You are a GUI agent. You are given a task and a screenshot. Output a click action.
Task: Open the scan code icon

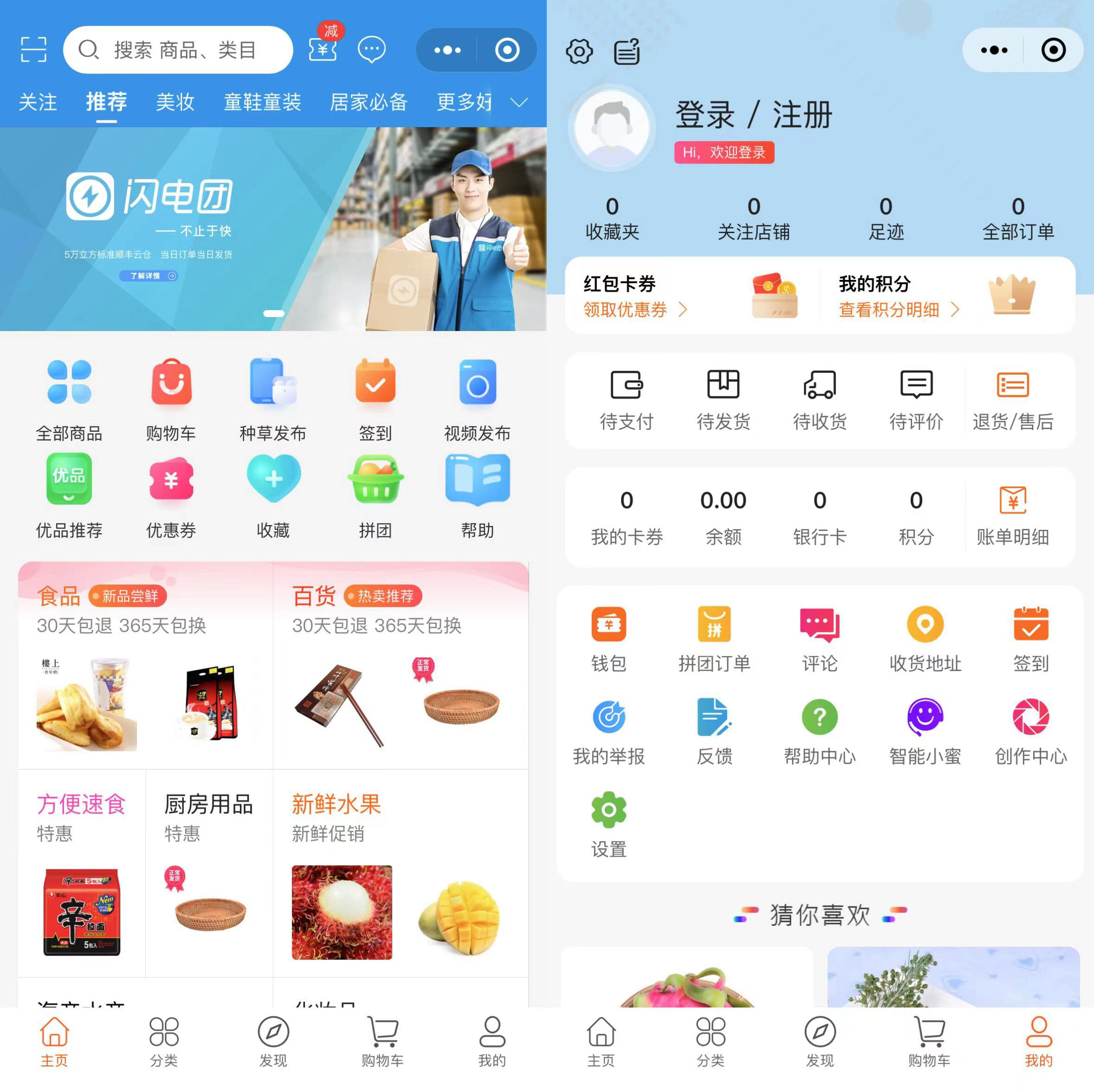pos(33,50)
